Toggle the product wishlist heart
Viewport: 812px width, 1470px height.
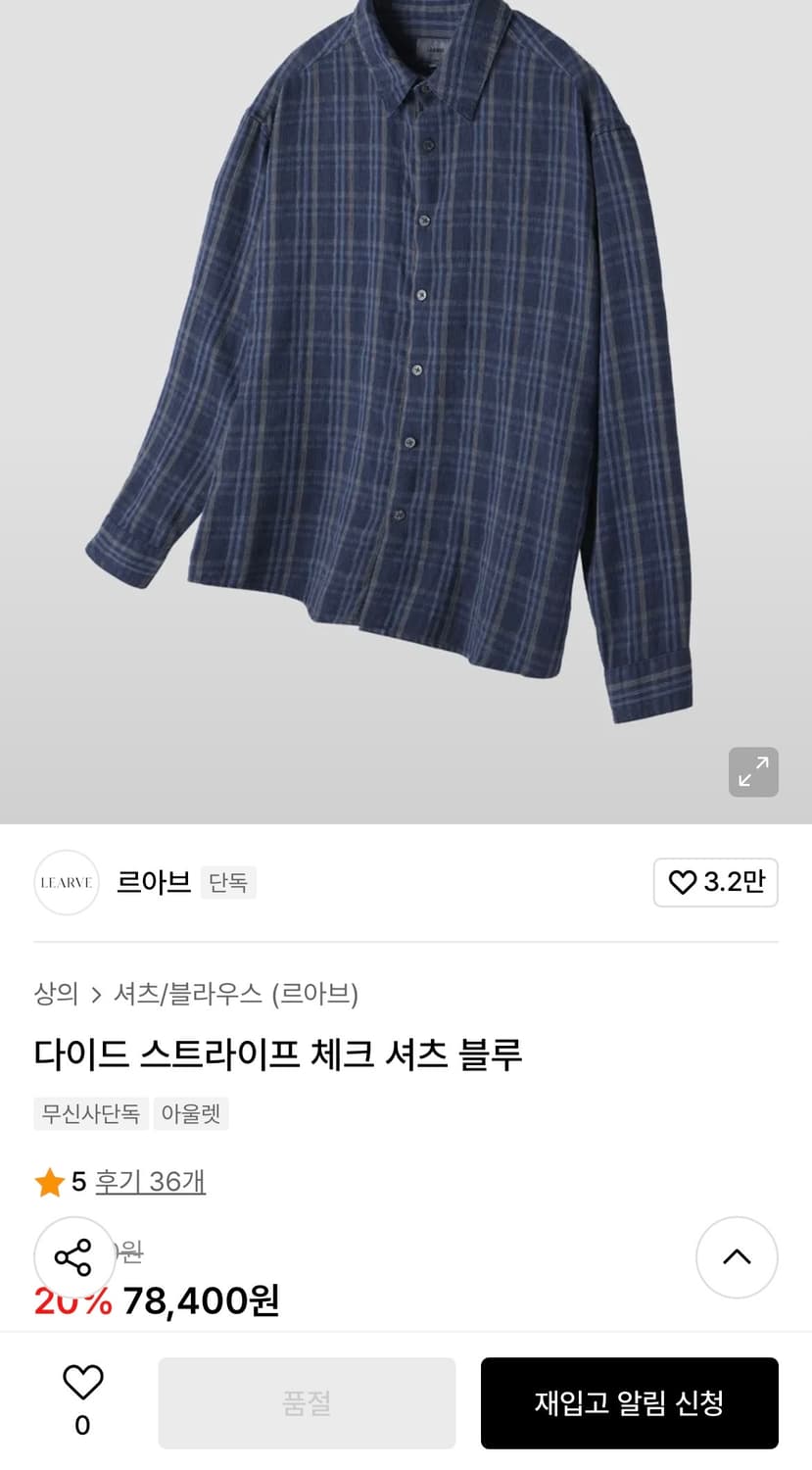click(x=82, y=1385)
